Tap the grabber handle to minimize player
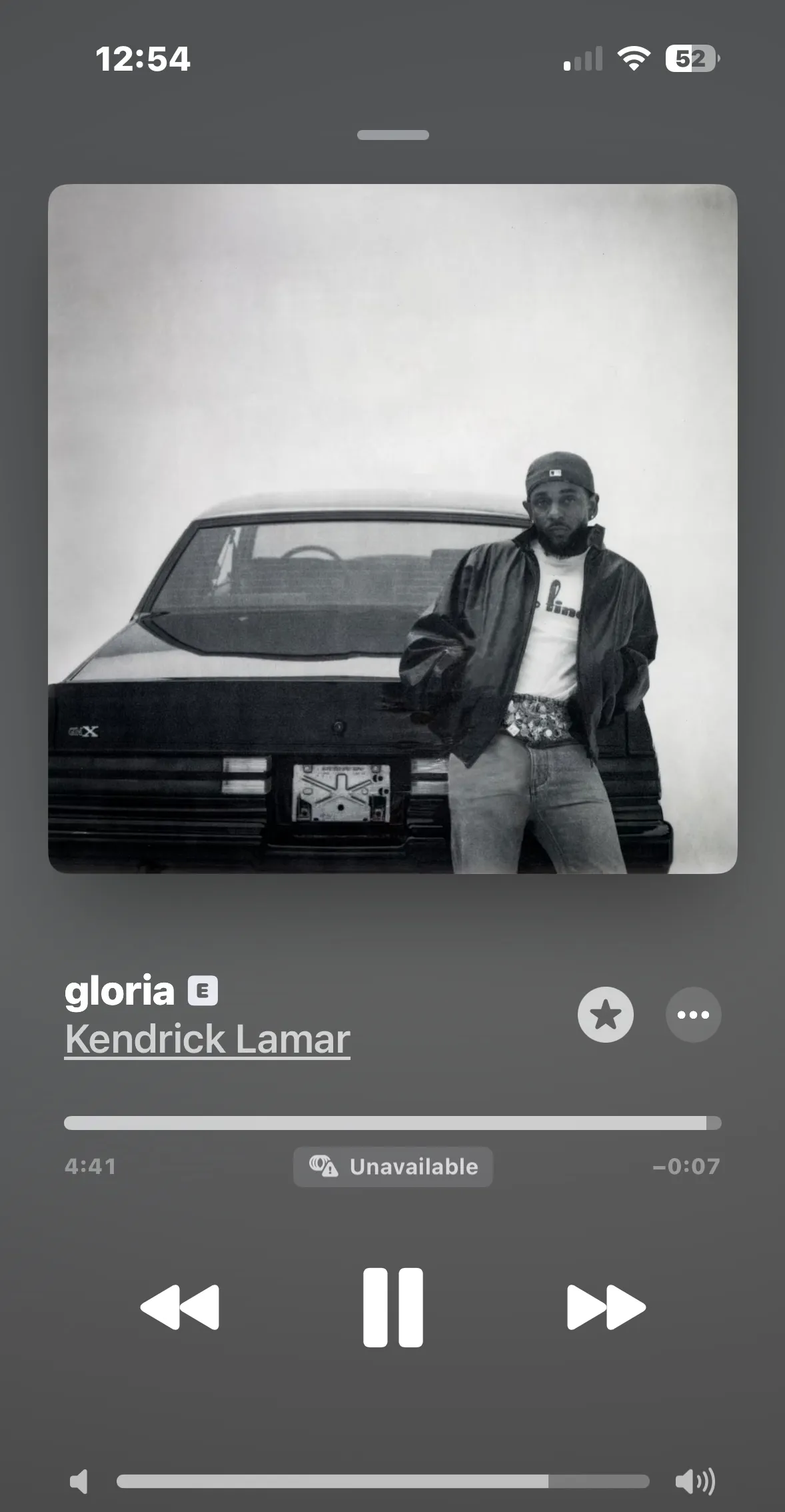785x1512 pixels. click(393, 135)
